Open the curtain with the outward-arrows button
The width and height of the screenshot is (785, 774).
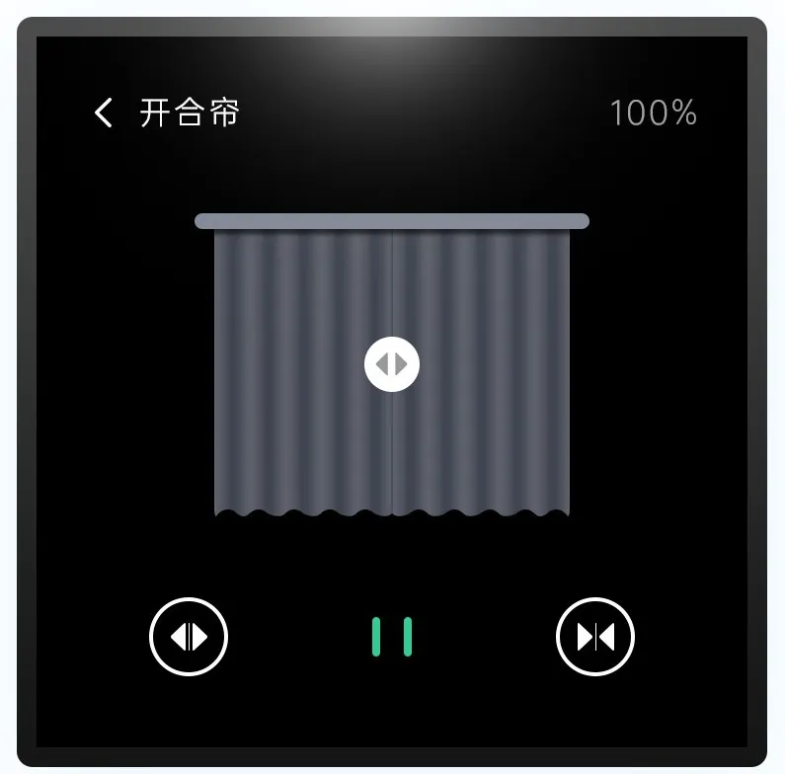[x=189, y=637]
